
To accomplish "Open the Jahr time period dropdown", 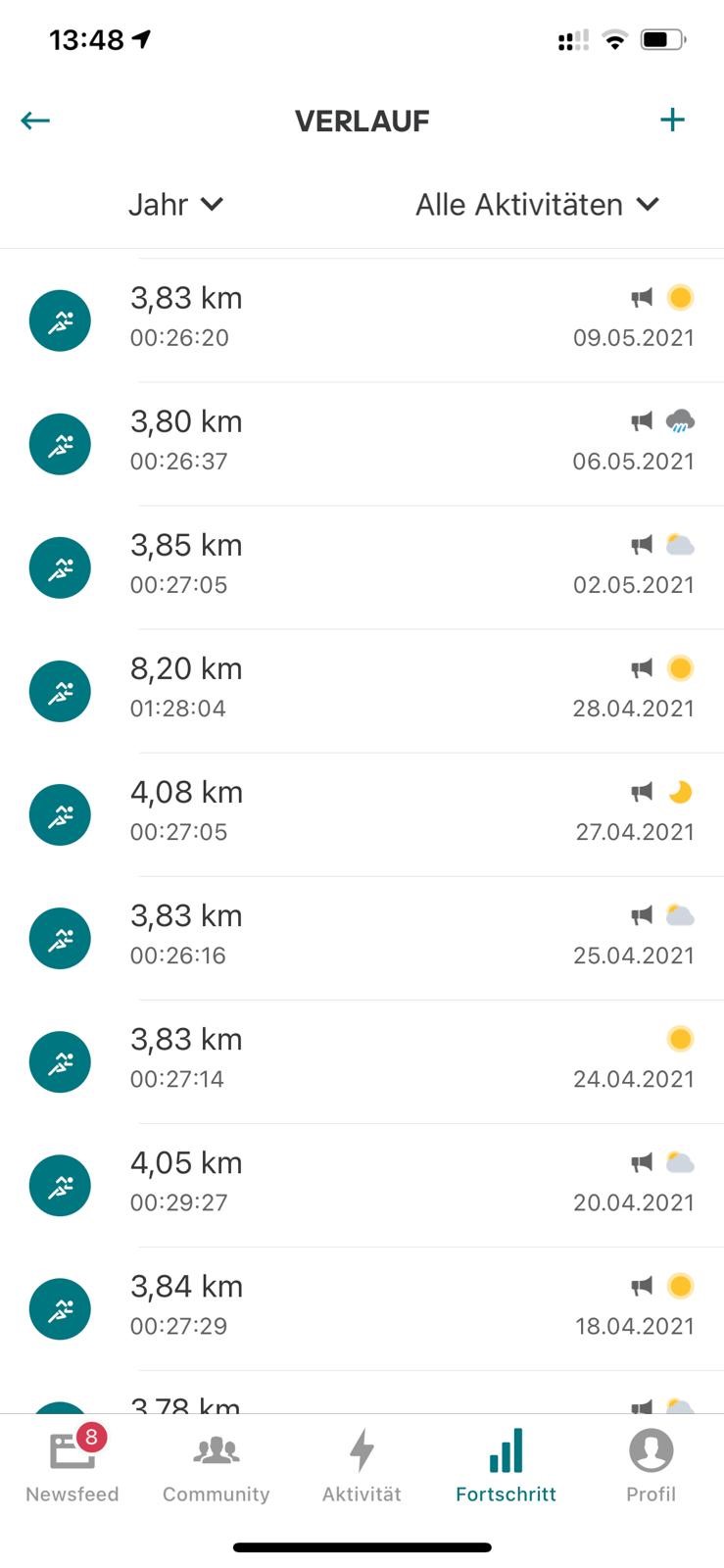I will 176,204.
